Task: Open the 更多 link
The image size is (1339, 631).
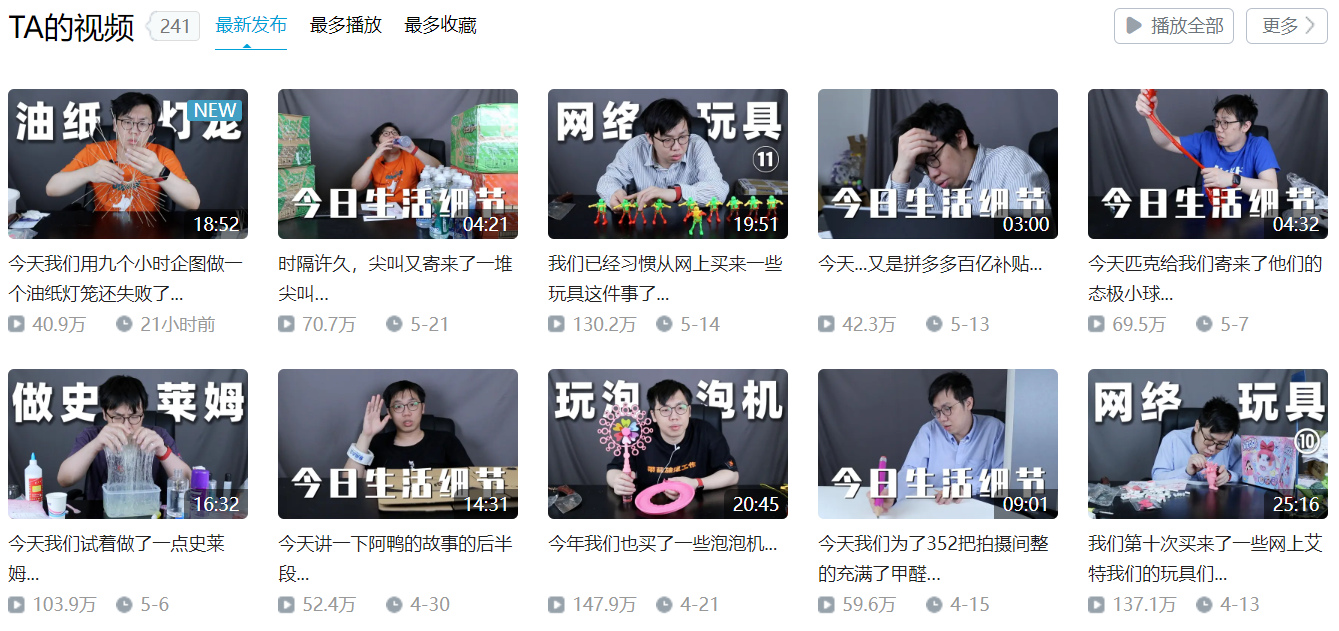Action: click(1286, 26)
